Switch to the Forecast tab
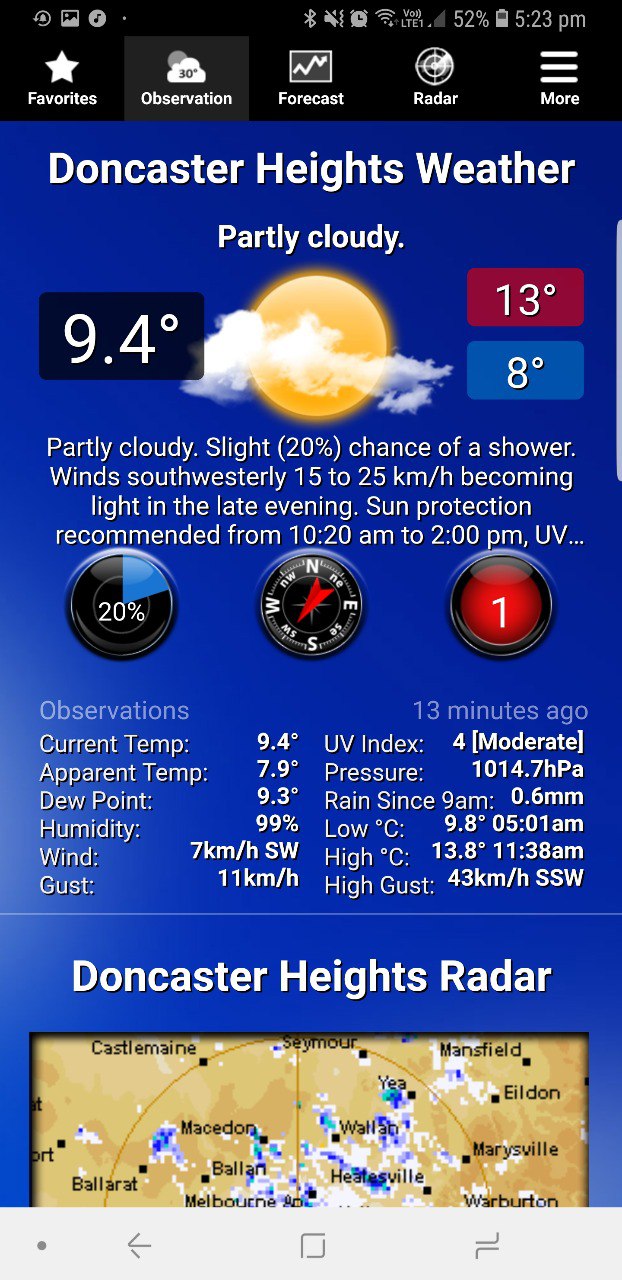This screenshot has width=622, height=1280. (x=311, y=79)
